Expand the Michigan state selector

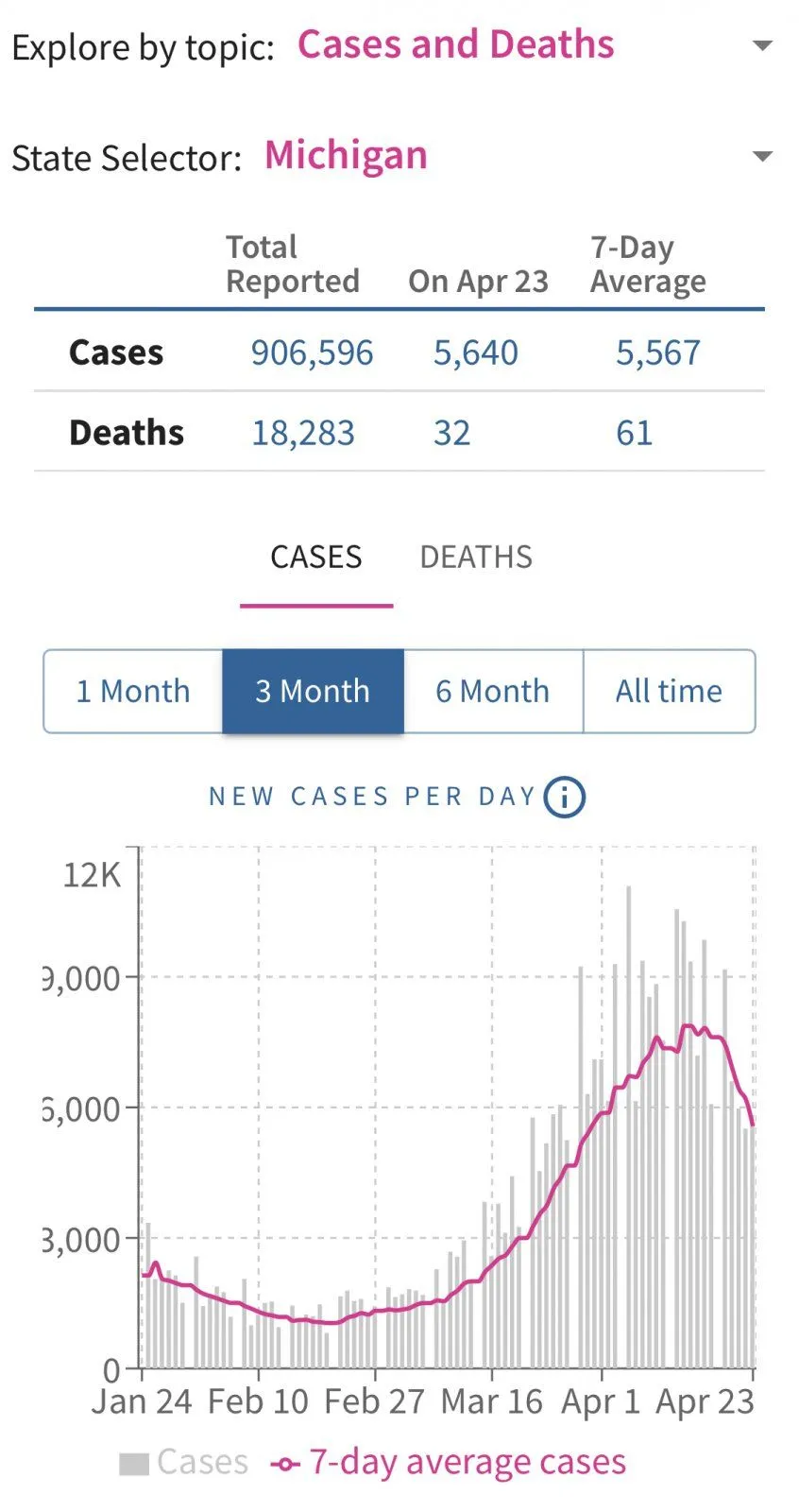coord(761,156)
